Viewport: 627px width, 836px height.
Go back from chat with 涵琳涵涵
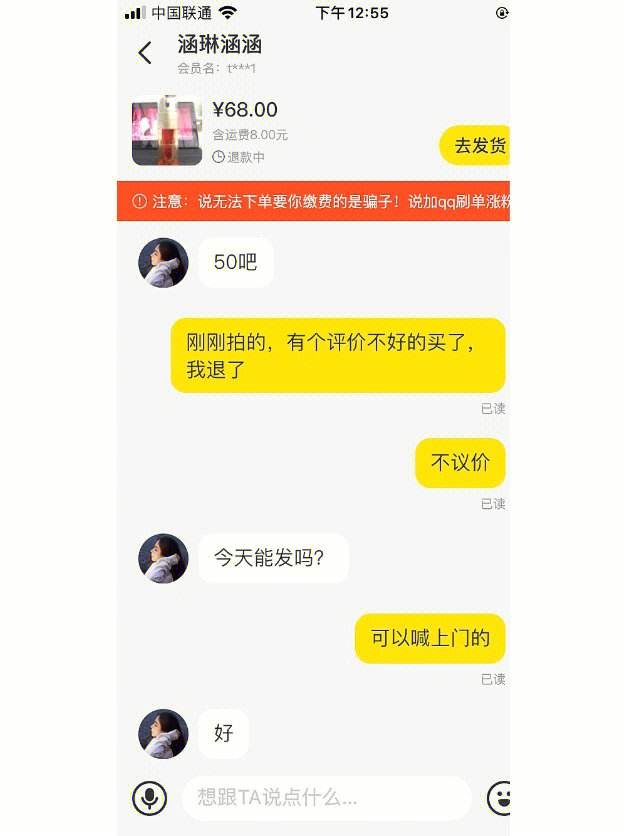coord(145,53)
